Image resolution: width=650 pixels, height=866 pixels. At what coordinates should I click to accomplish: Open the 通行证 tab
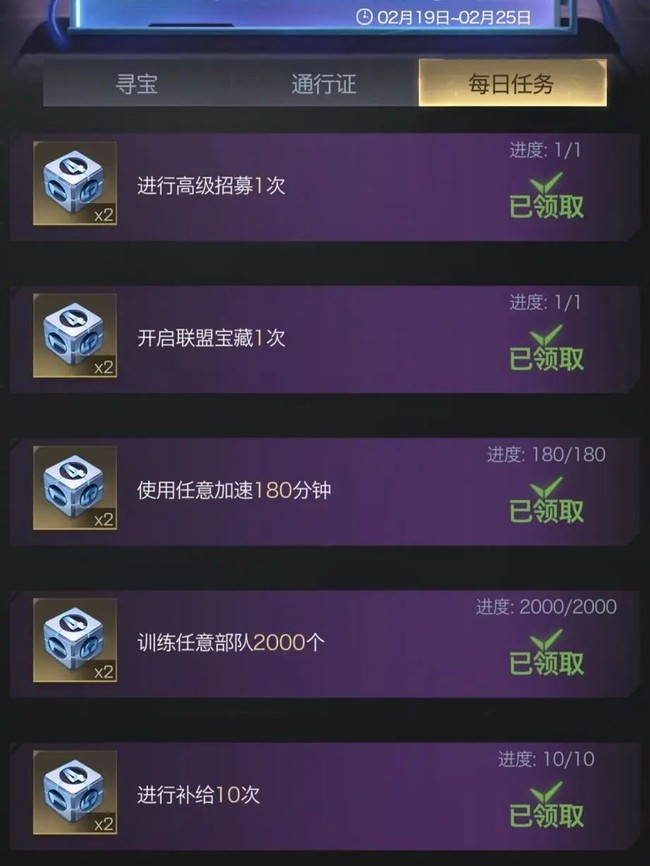(324, 83)
